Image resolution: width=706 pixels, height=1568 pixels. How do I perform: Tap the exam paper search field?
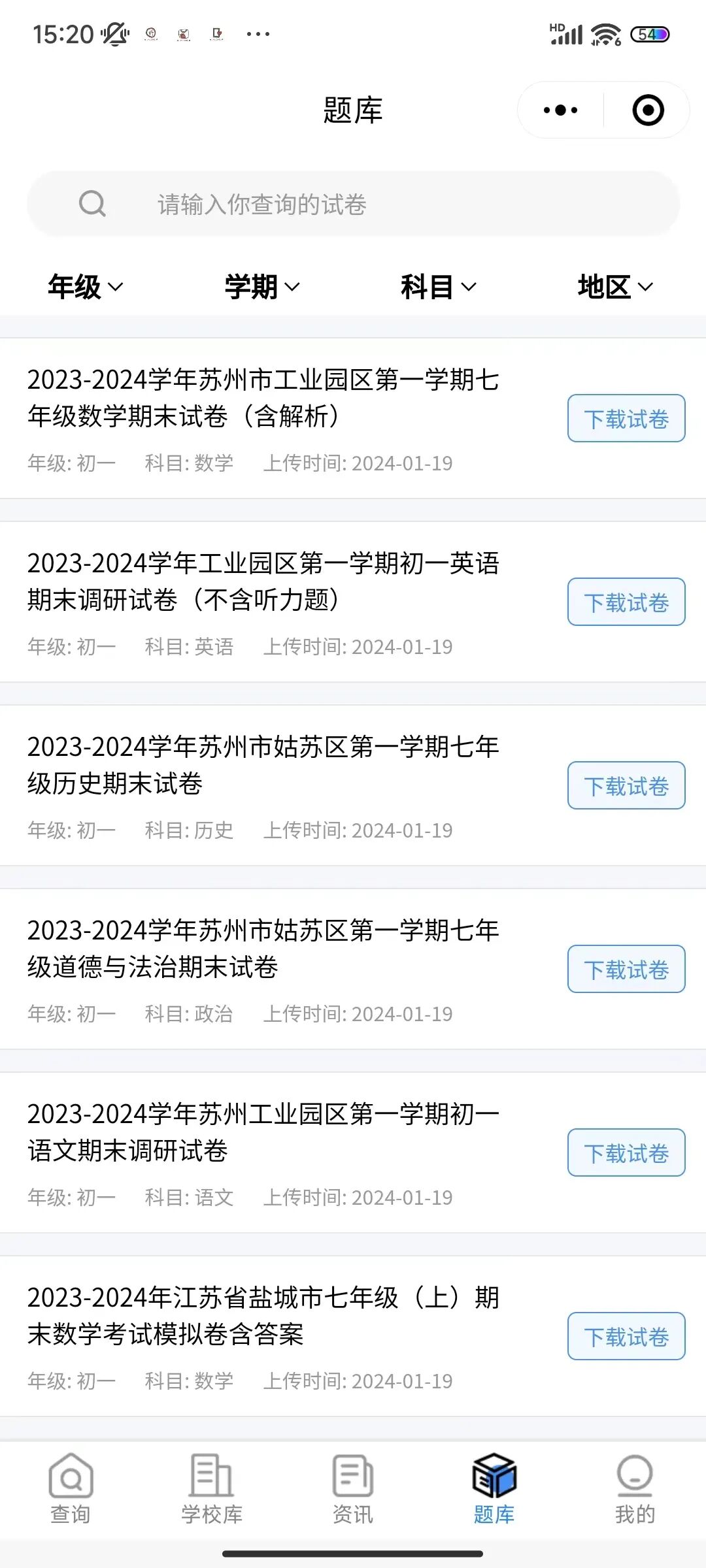coord(353,204)
